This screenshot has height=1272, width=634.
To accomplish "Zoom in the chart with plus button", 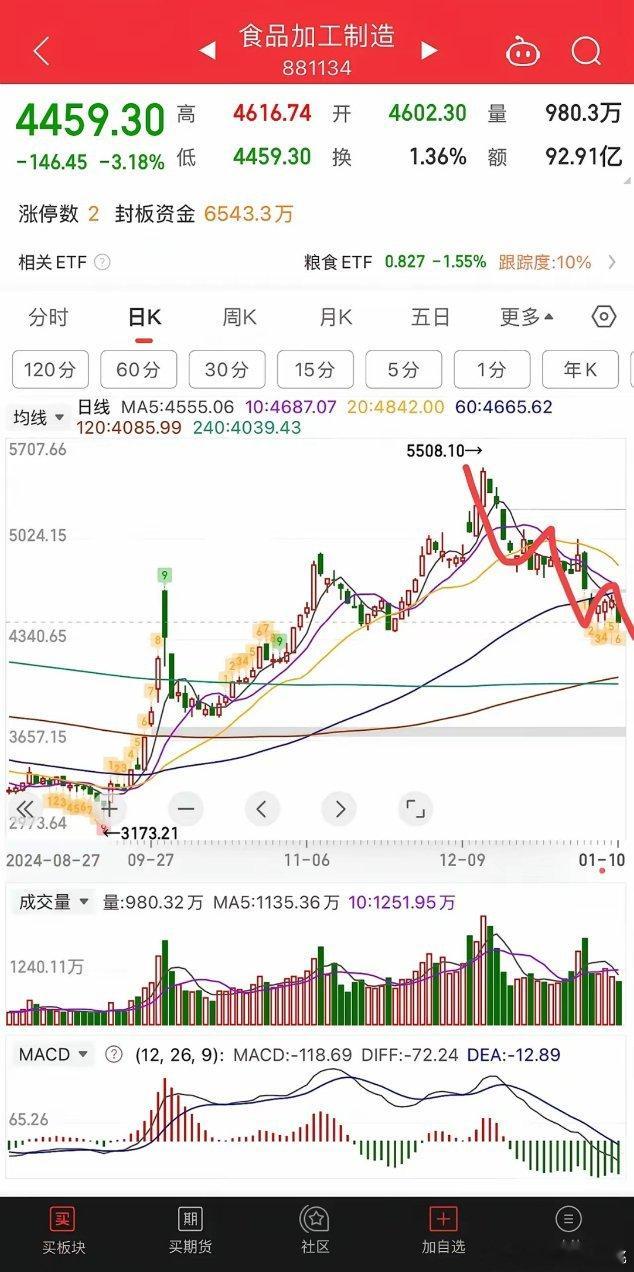I will [x=109, y=808].
